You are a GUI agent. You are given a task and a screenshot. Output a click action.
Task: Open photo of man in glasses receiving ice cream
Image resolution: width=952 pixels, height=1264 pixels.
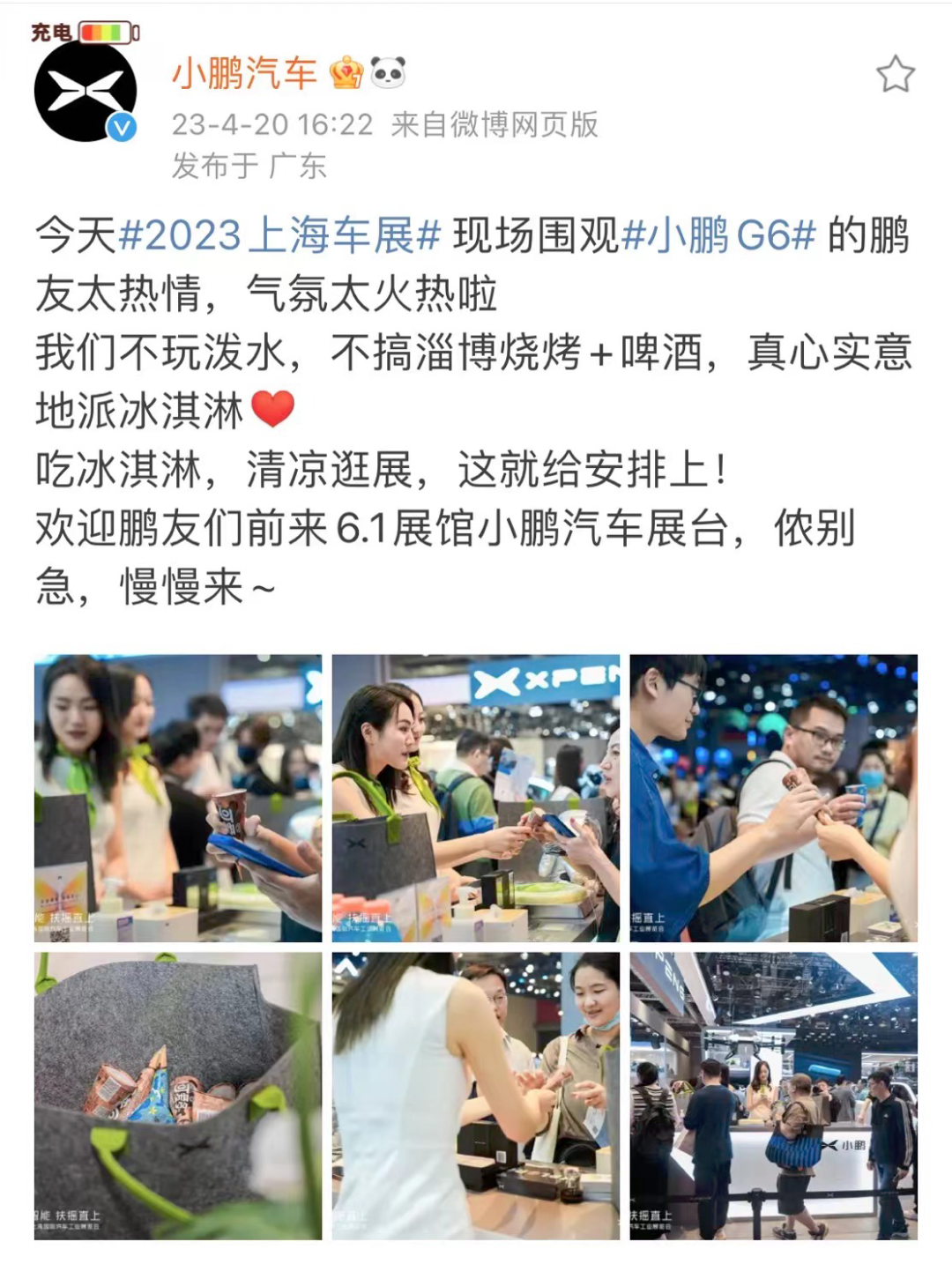coord(773,798)
